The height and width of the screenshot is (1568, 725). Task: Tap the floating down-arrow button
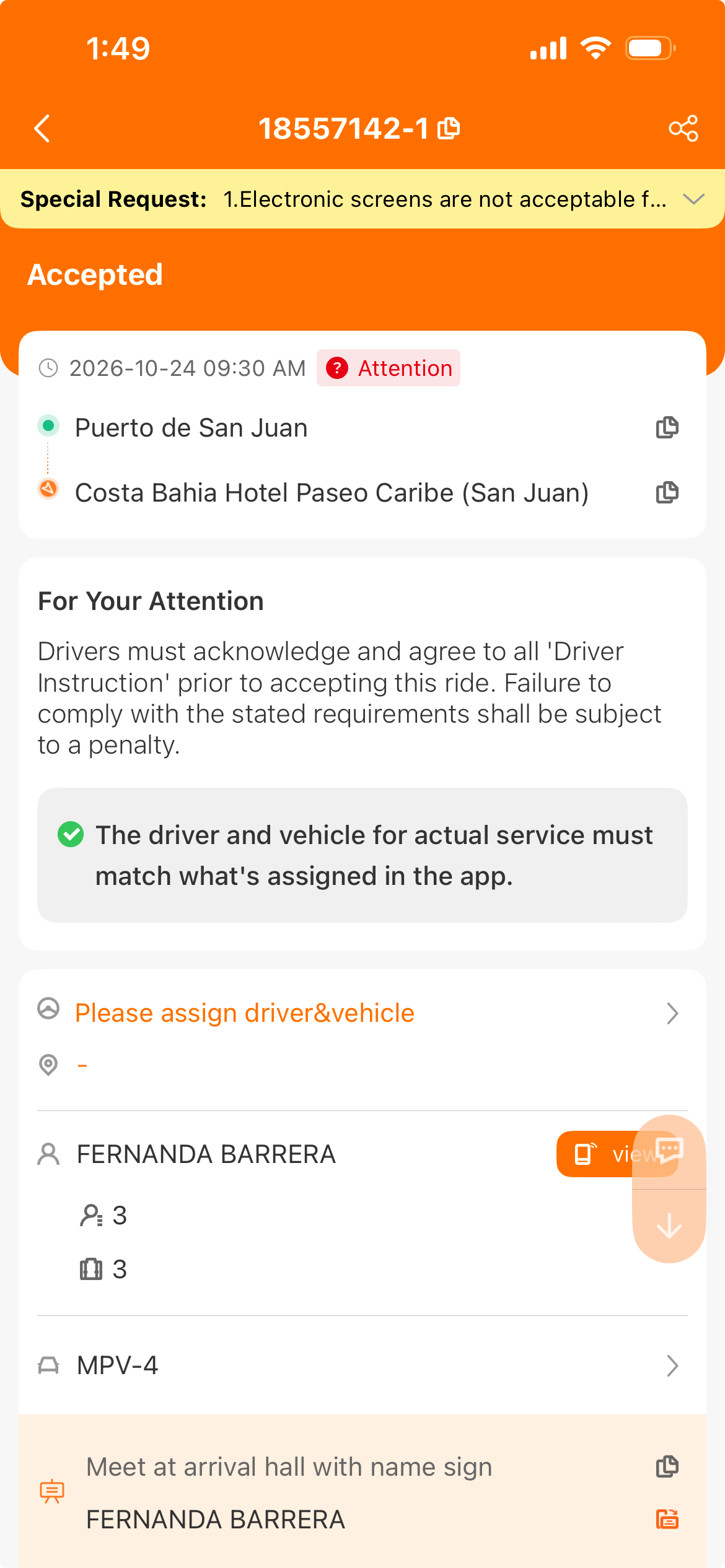[669, 1226]
